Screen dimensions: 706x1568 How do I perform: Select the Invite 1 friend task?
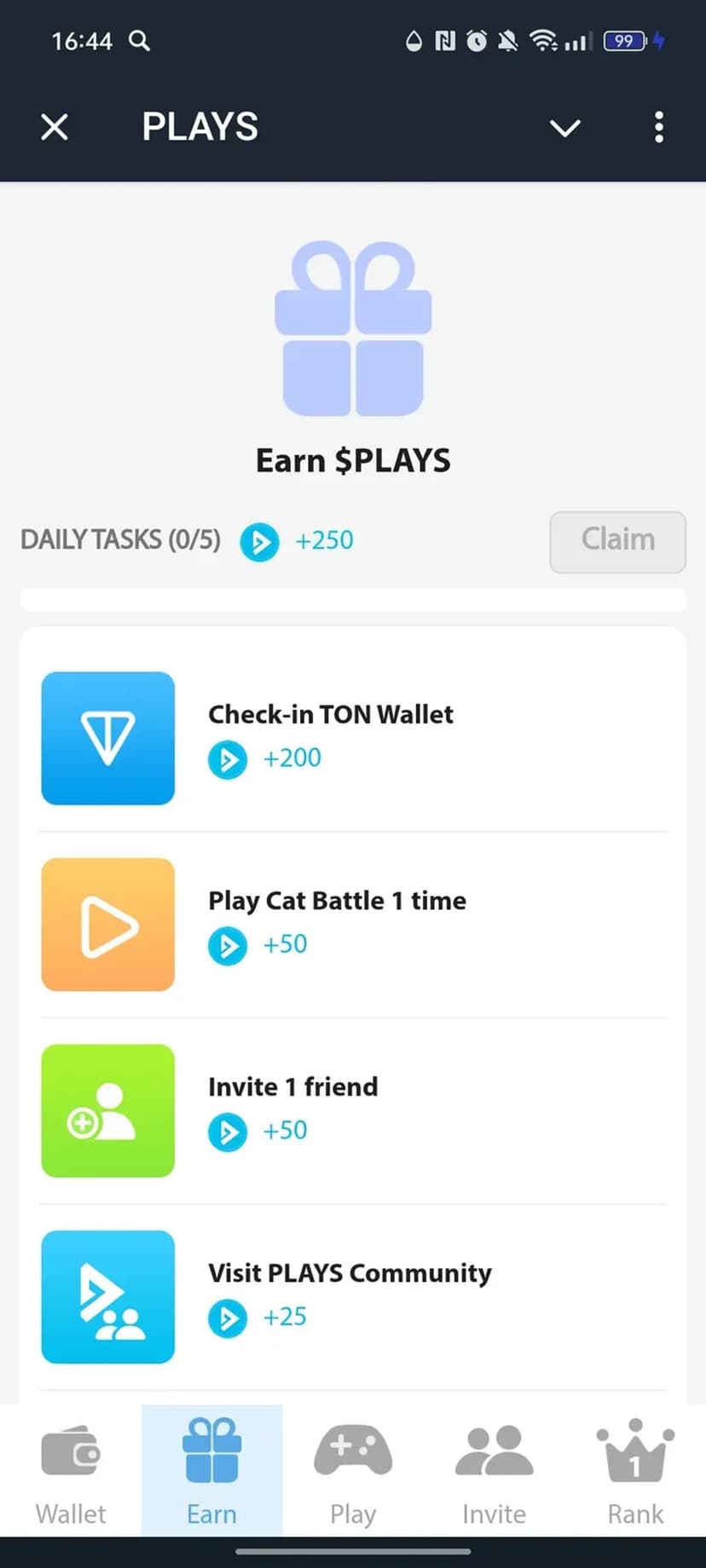353,1110
